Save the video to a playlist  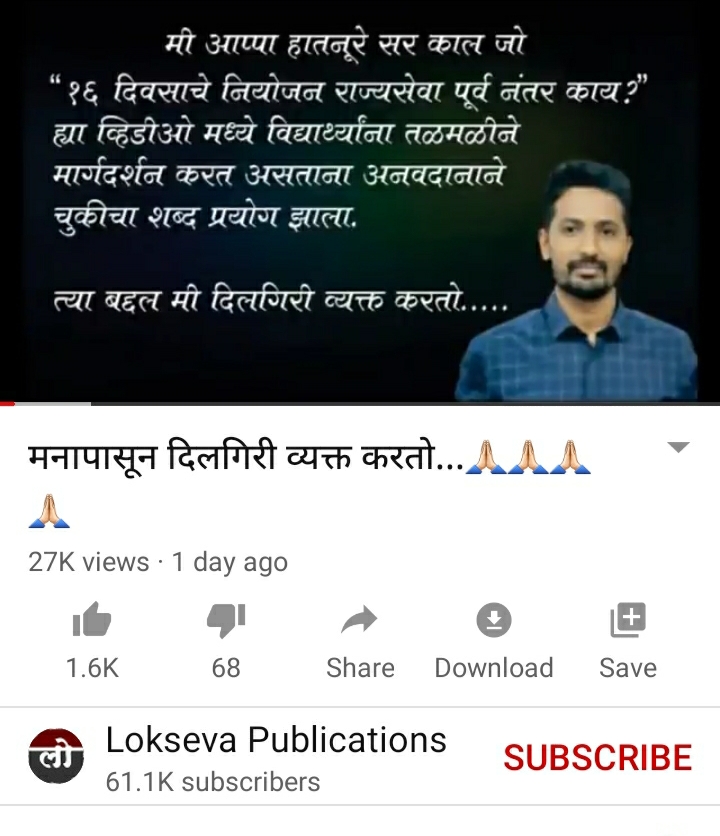pyautogui.click(x=628, y=623)
